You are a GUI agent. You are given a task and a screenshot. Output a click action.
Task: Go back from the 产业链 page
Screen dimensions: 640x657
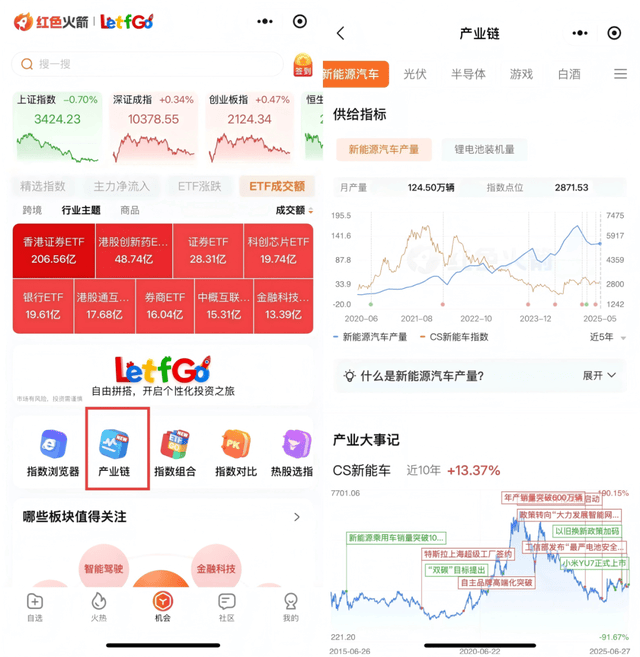340,33
